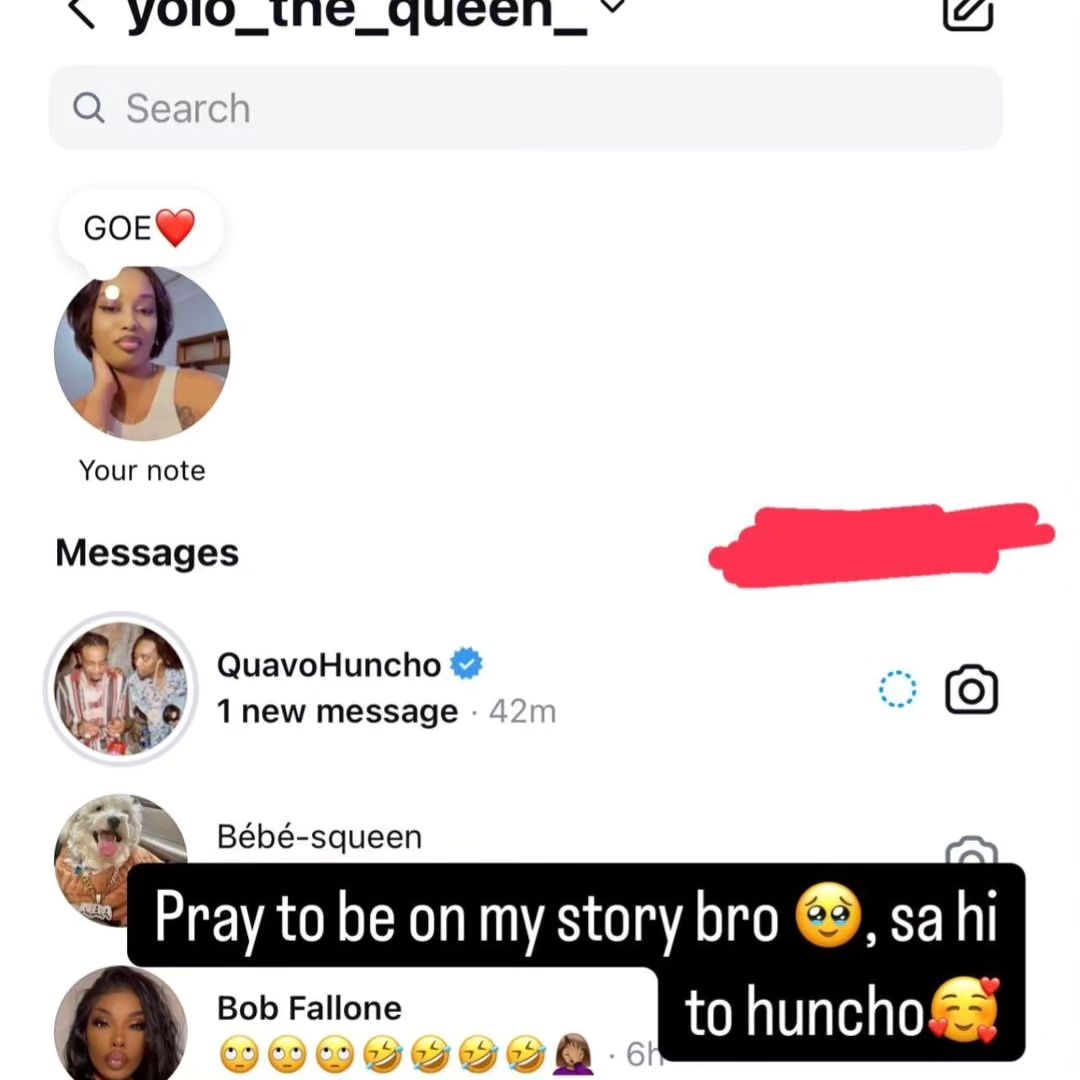Open the chat with Bob Fallone
Screen dimensions: 1080x1080
point(310,1008)
